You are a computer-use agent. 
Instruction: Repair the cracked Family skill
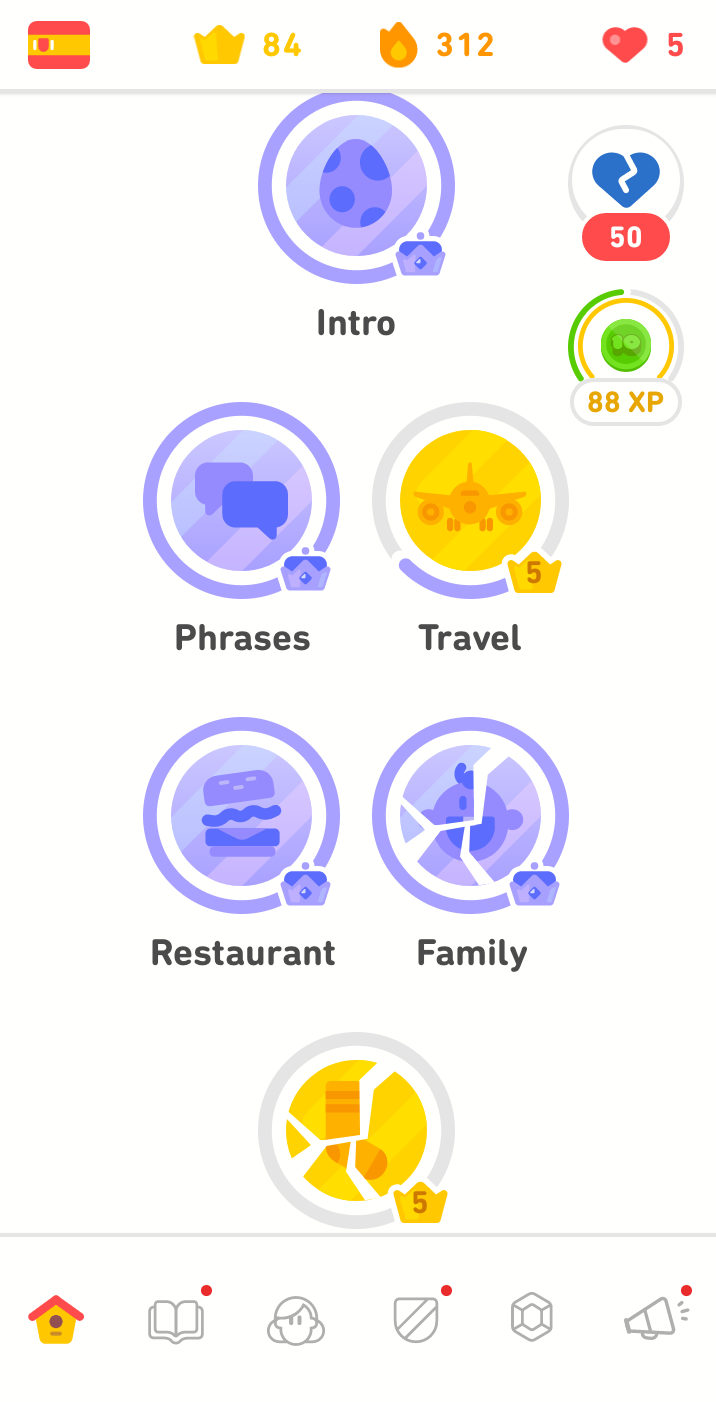point(470,815)
